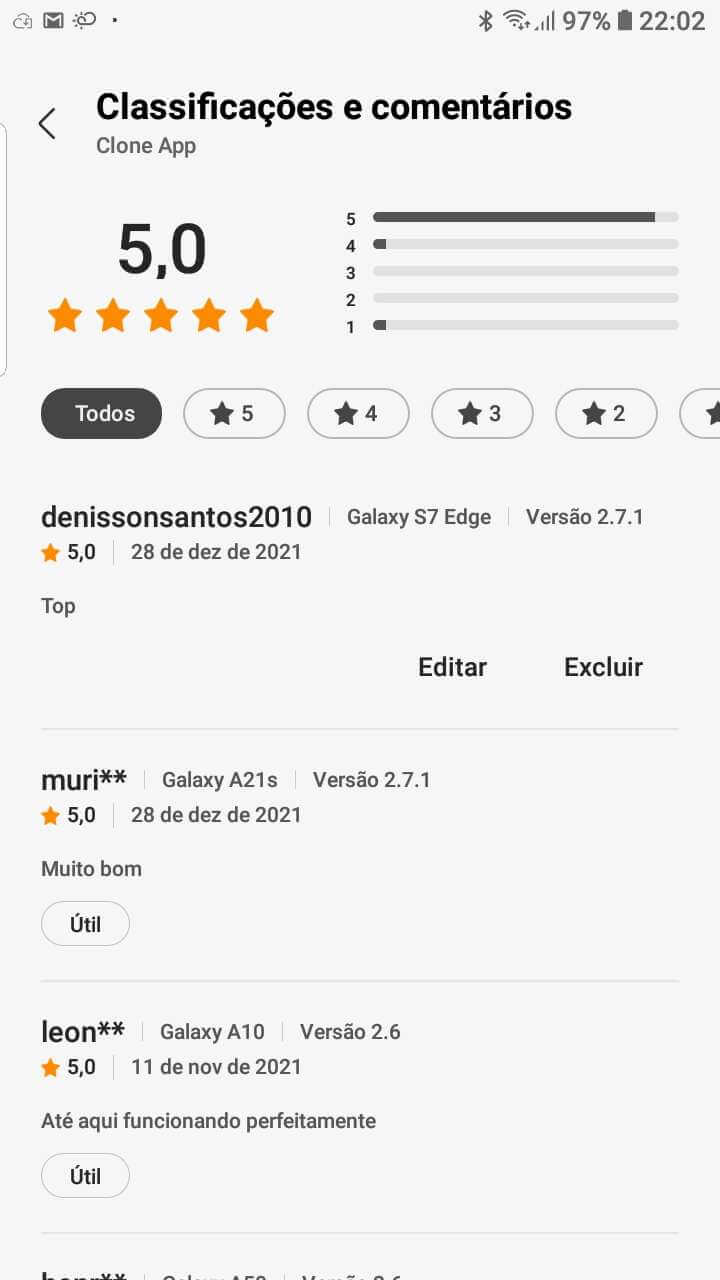Screen dimensions: 720x1280
Task: Show only 3-star reviews
Action: click(482, 413)
